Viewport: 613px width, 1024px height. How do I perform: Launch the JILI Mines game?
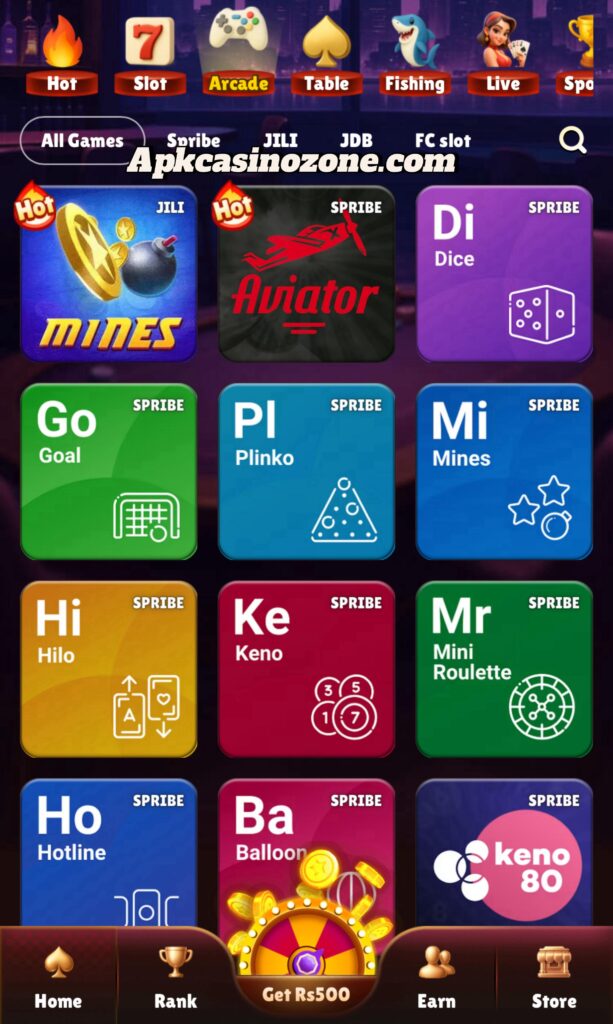109,273
